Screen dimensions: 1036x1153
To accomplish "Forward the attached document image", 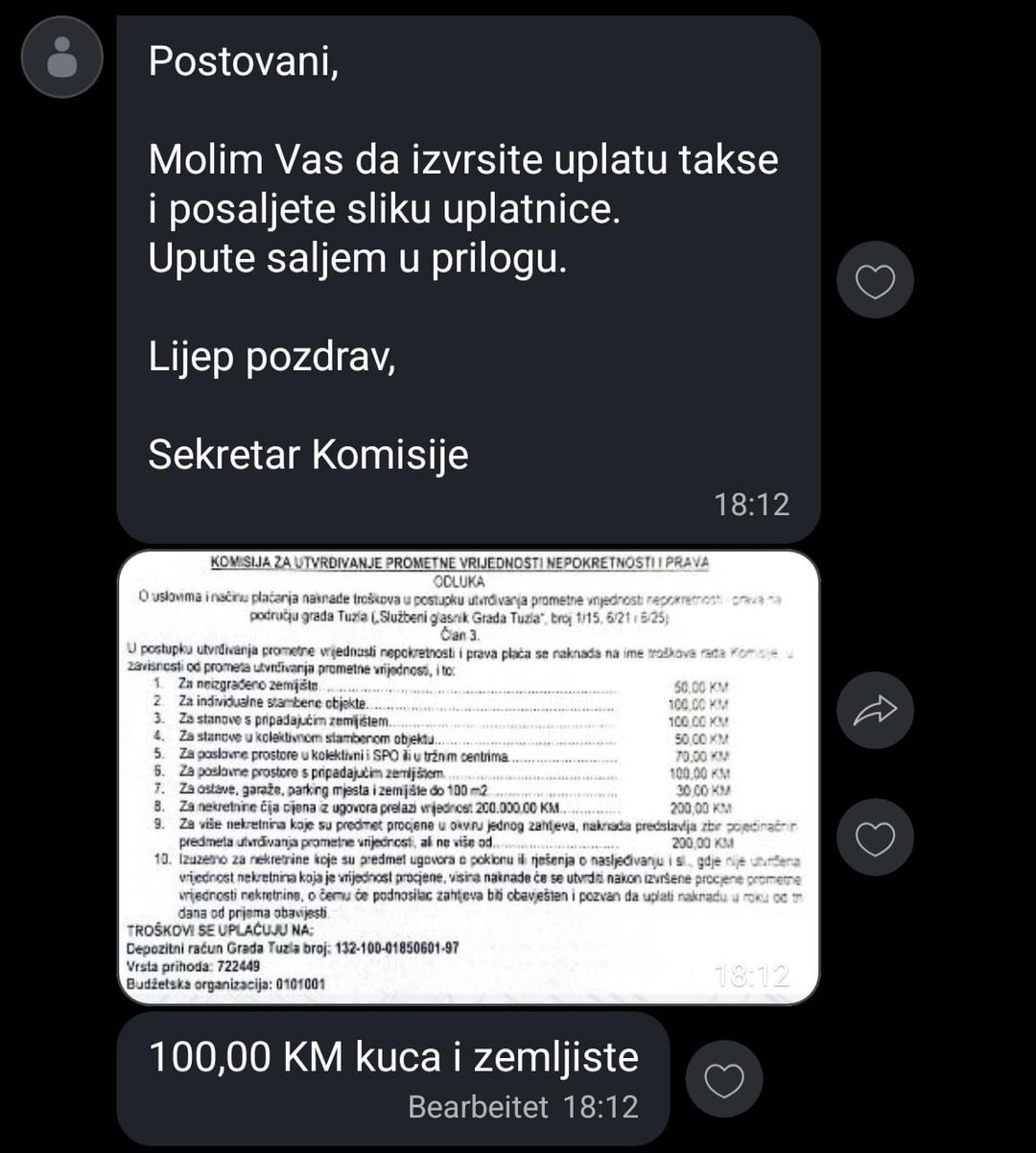I will point(874,710).
